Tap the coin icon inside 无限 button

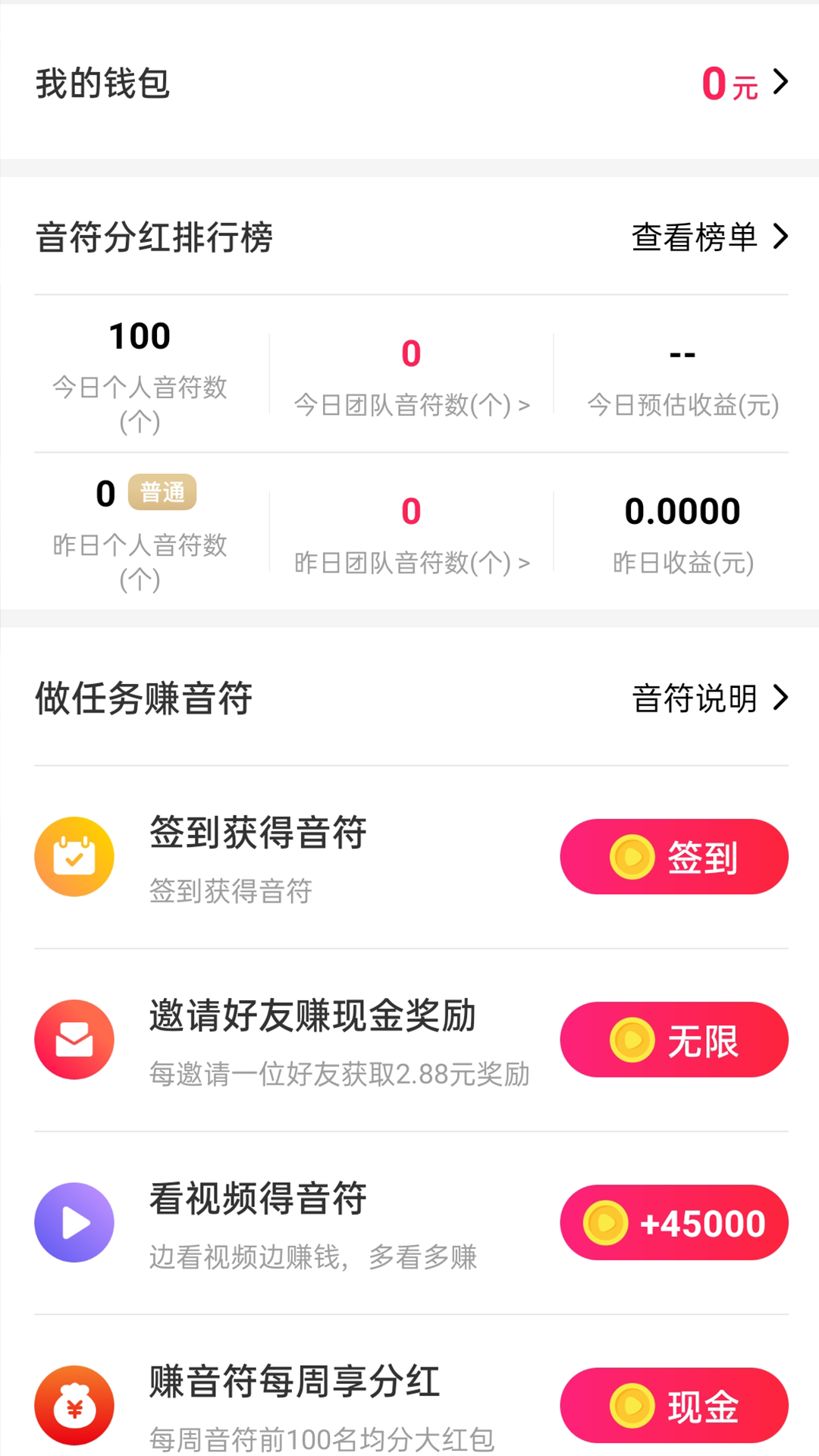point(633,1040)
